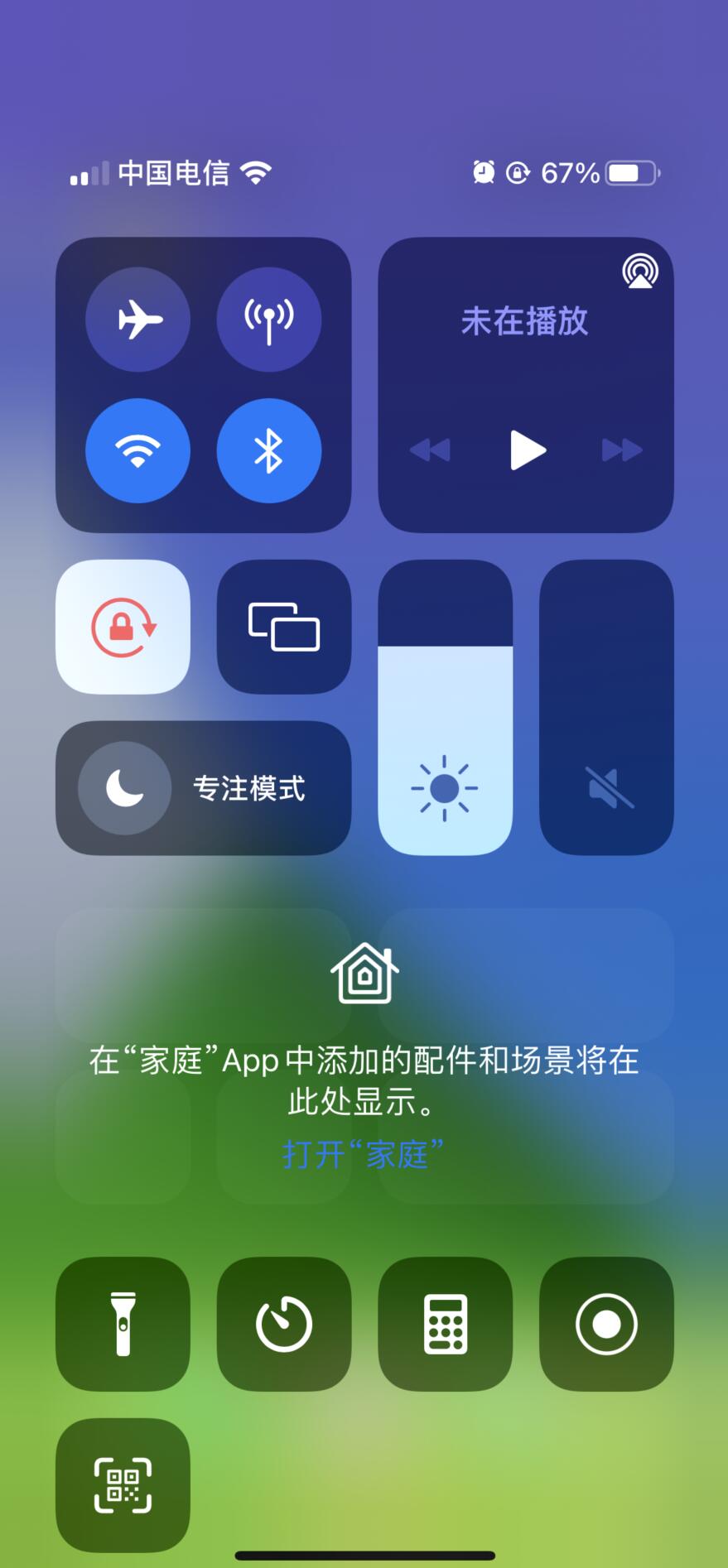This screenshot has width=728, height=1568.
Task: Turn off Wi-Fi
Action: coord(138,450)
